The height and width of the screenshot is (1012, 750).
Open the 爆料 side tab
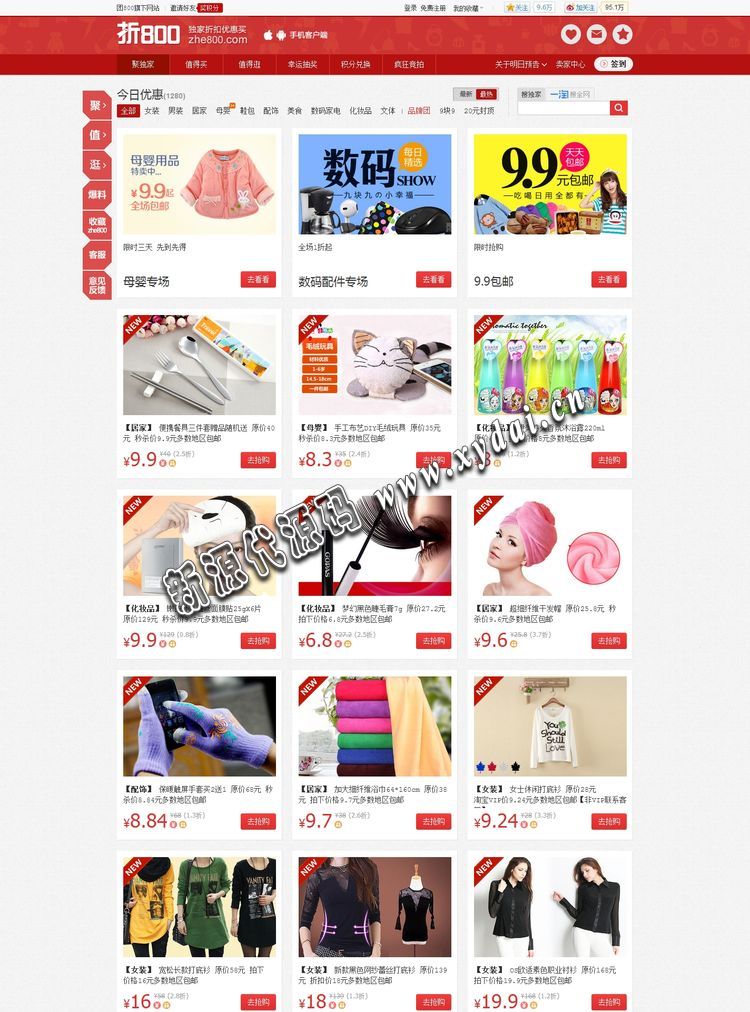pos(96,194)
